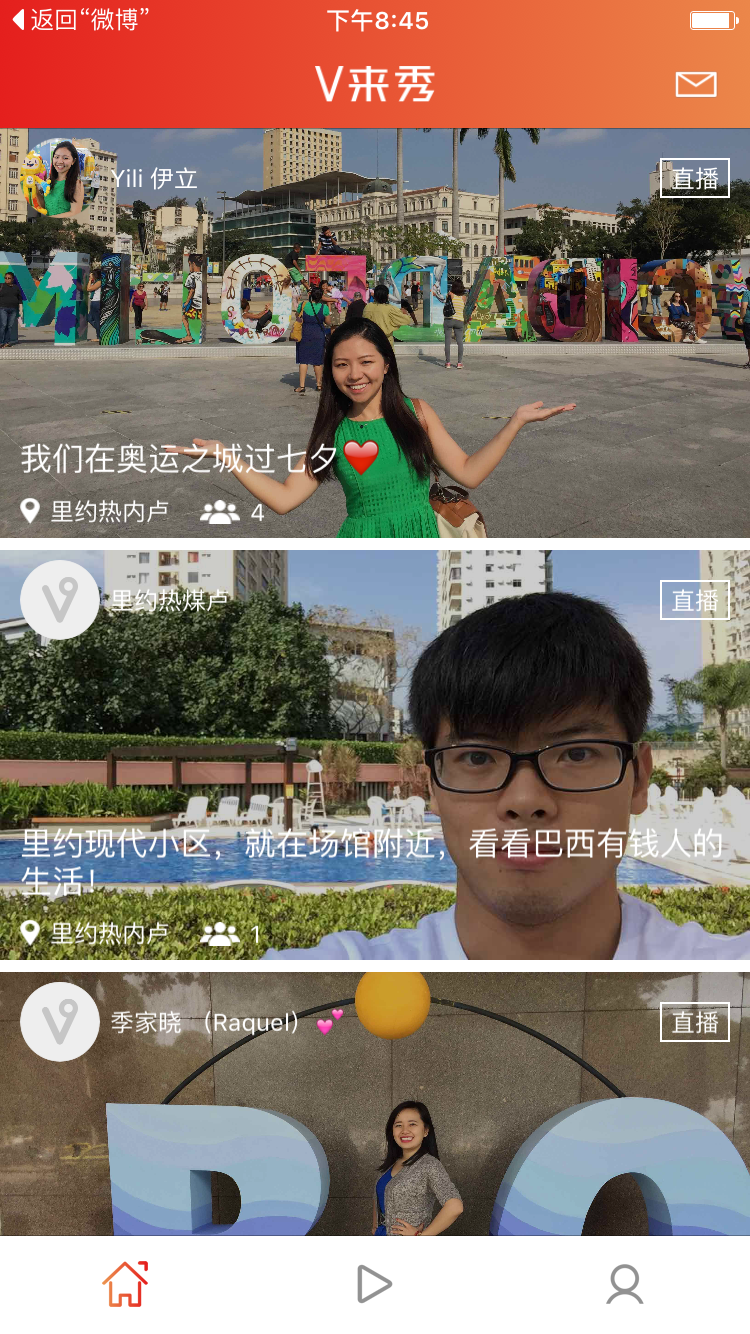Return to the Weibo app
Screen dimensions: 750x1334
pyautogui.click(x=82, y=20)
